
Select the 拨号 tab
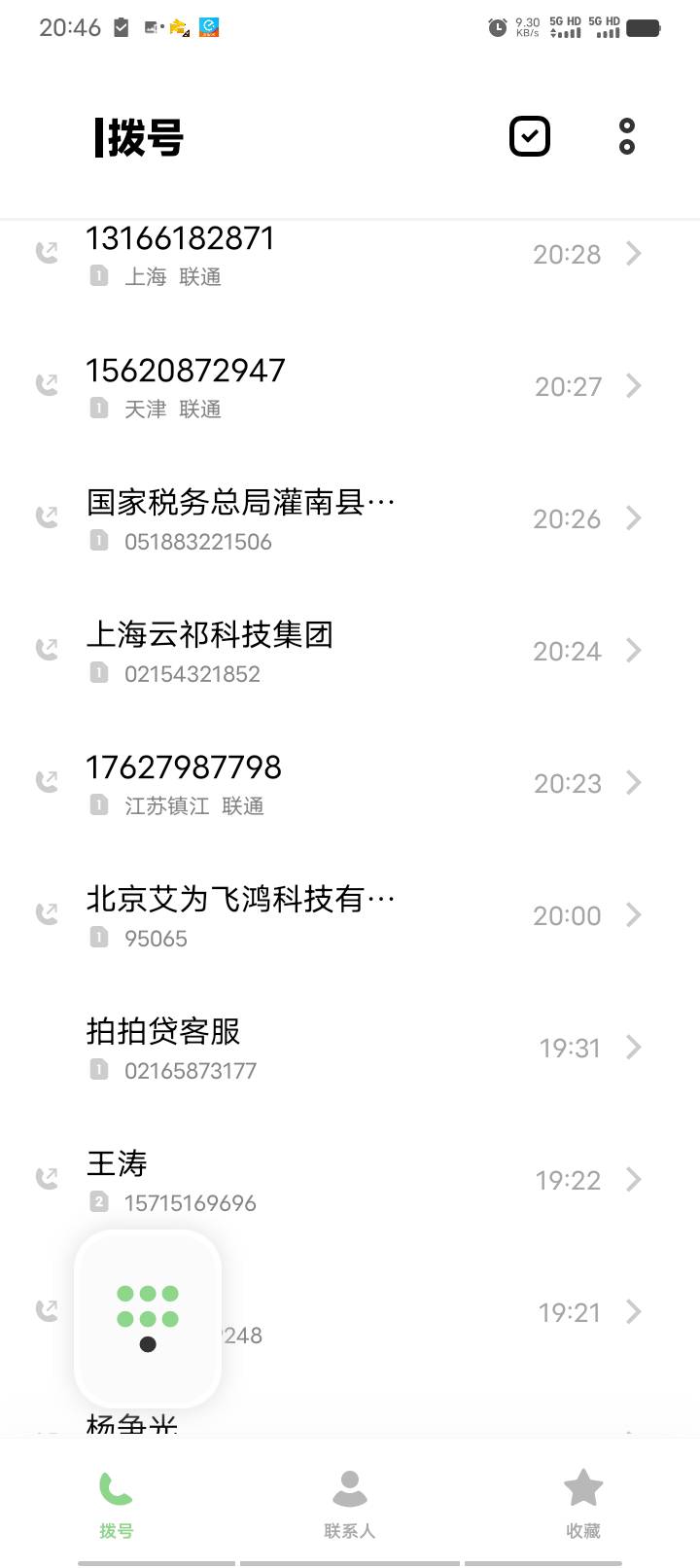(117, 1504)
